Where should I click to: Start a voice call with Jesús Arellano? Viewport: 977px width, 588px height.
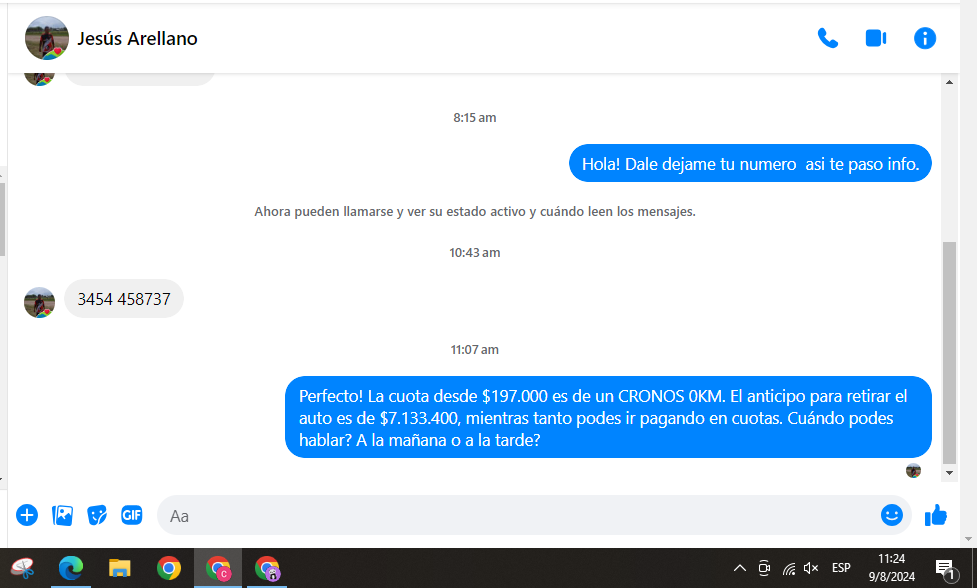coord(828,39)
